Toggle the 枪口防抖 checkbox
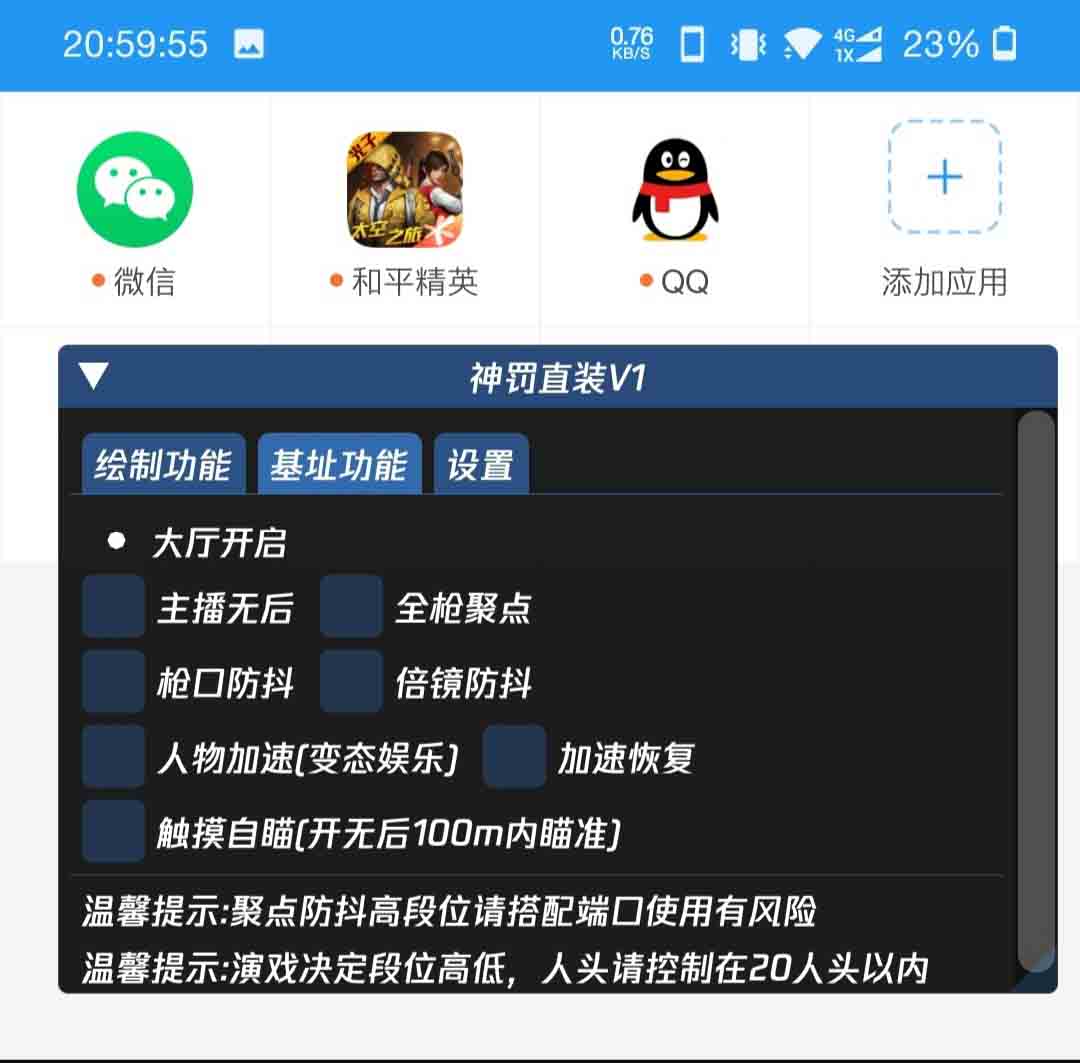This screenshot has height=1063, width=1080. tap(113, 682)
